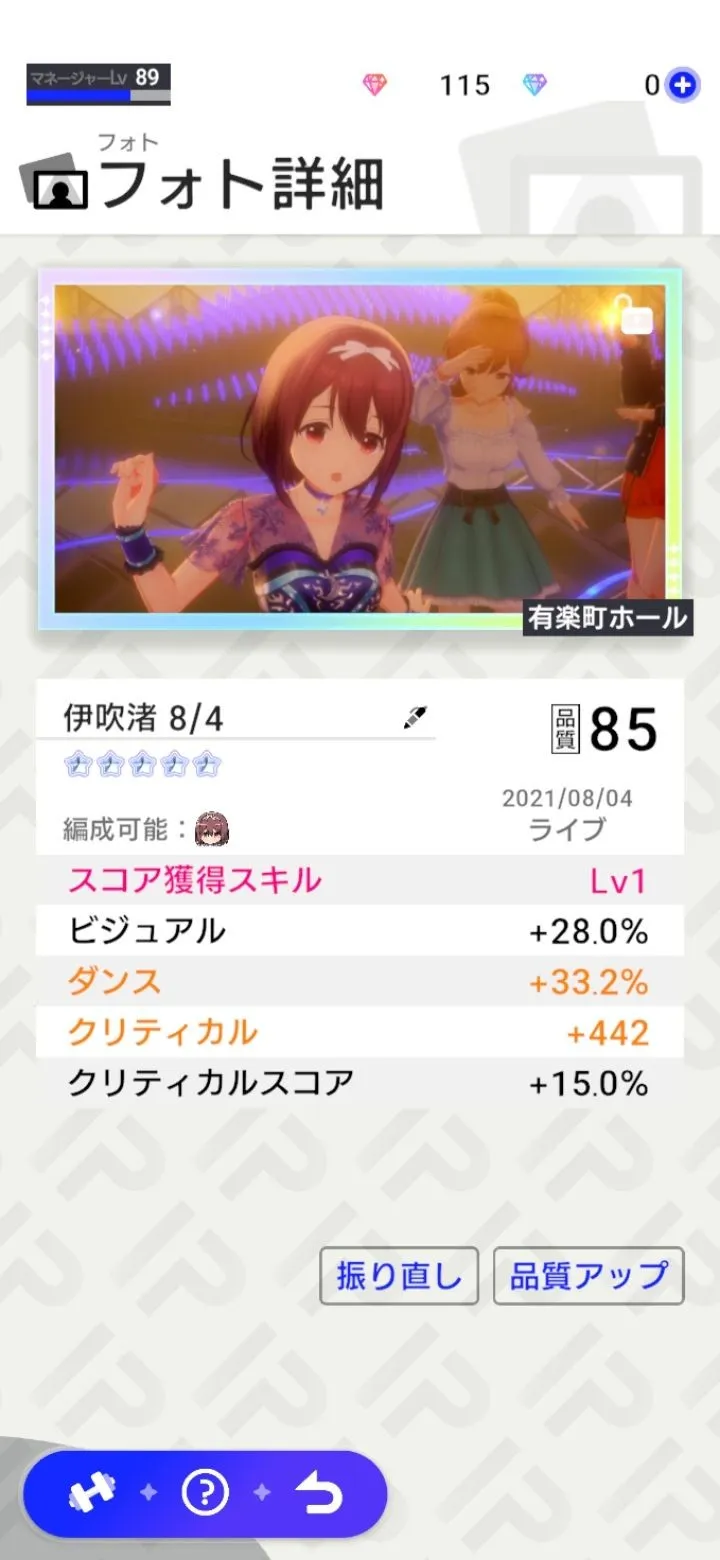Go back with the return arrow

pos(319,1494)
